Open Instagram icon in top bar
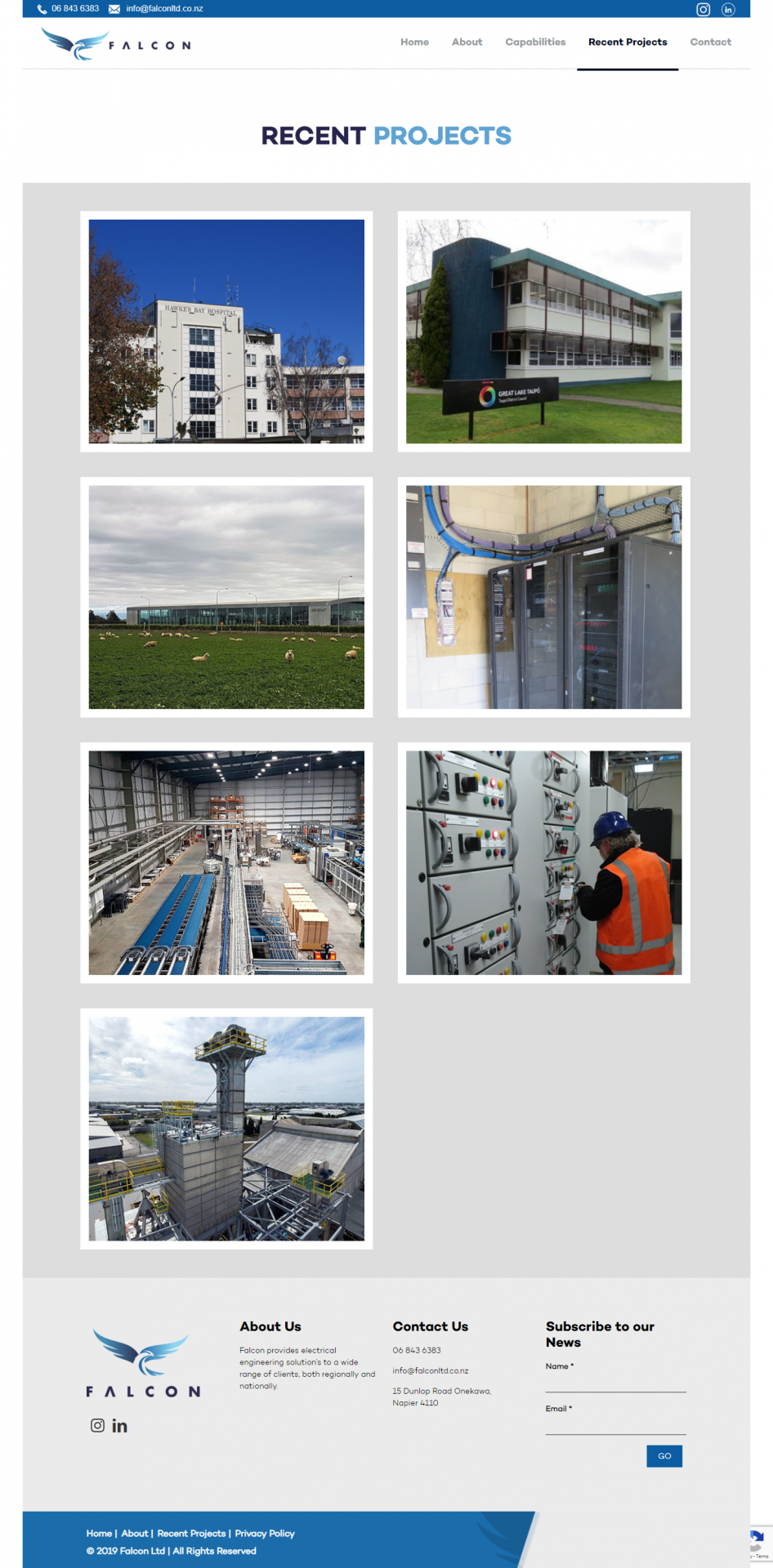Image resolution: width=773 pixels, height=1568 pixels. [x=703, y=9]
